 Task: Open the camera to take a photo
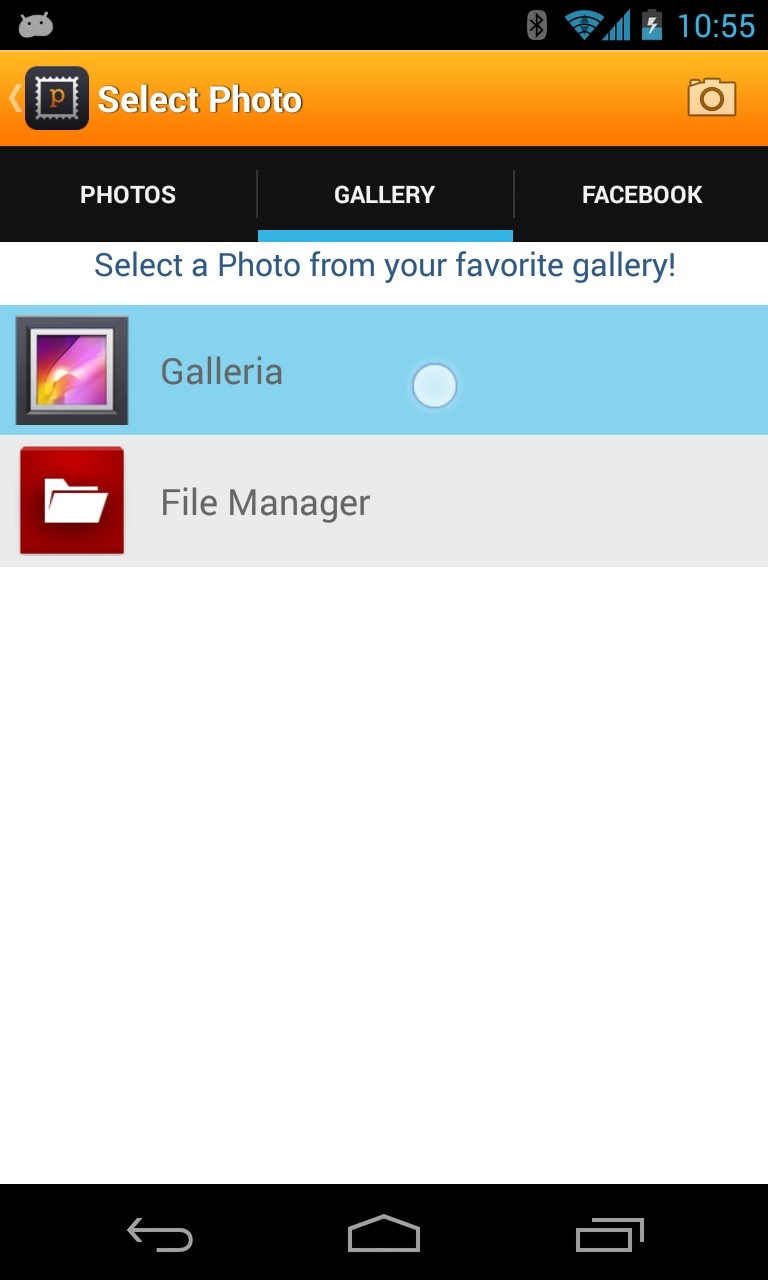coord(711,98)
